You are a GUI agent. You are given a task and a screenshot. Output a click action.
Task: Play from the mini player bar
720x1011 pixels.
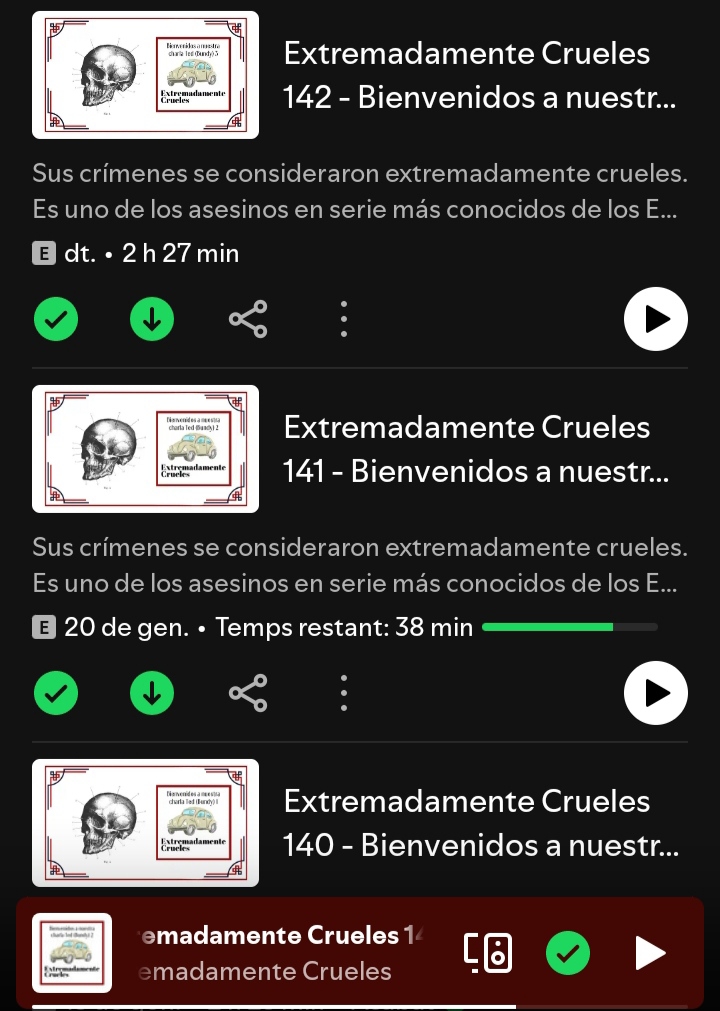(650, 953)
